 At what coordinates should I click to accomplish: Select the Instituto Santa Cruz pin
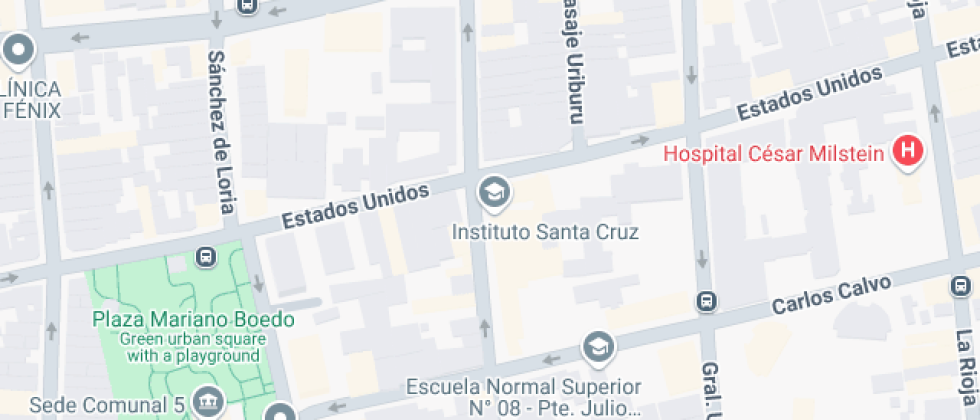click(492, 192)
